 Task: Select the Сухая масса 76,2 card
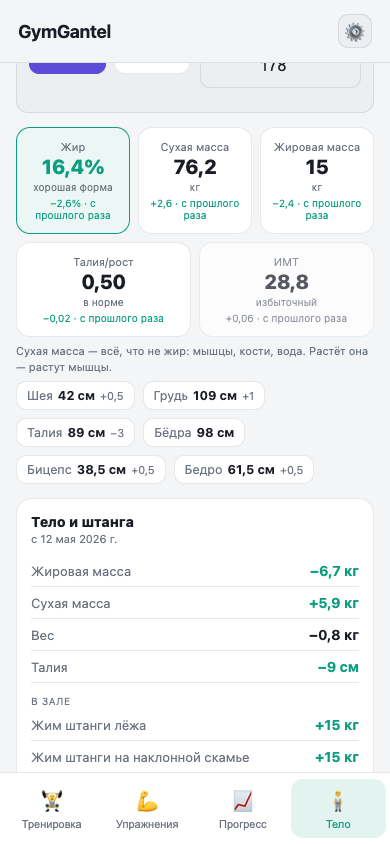(x=195, y=180)
